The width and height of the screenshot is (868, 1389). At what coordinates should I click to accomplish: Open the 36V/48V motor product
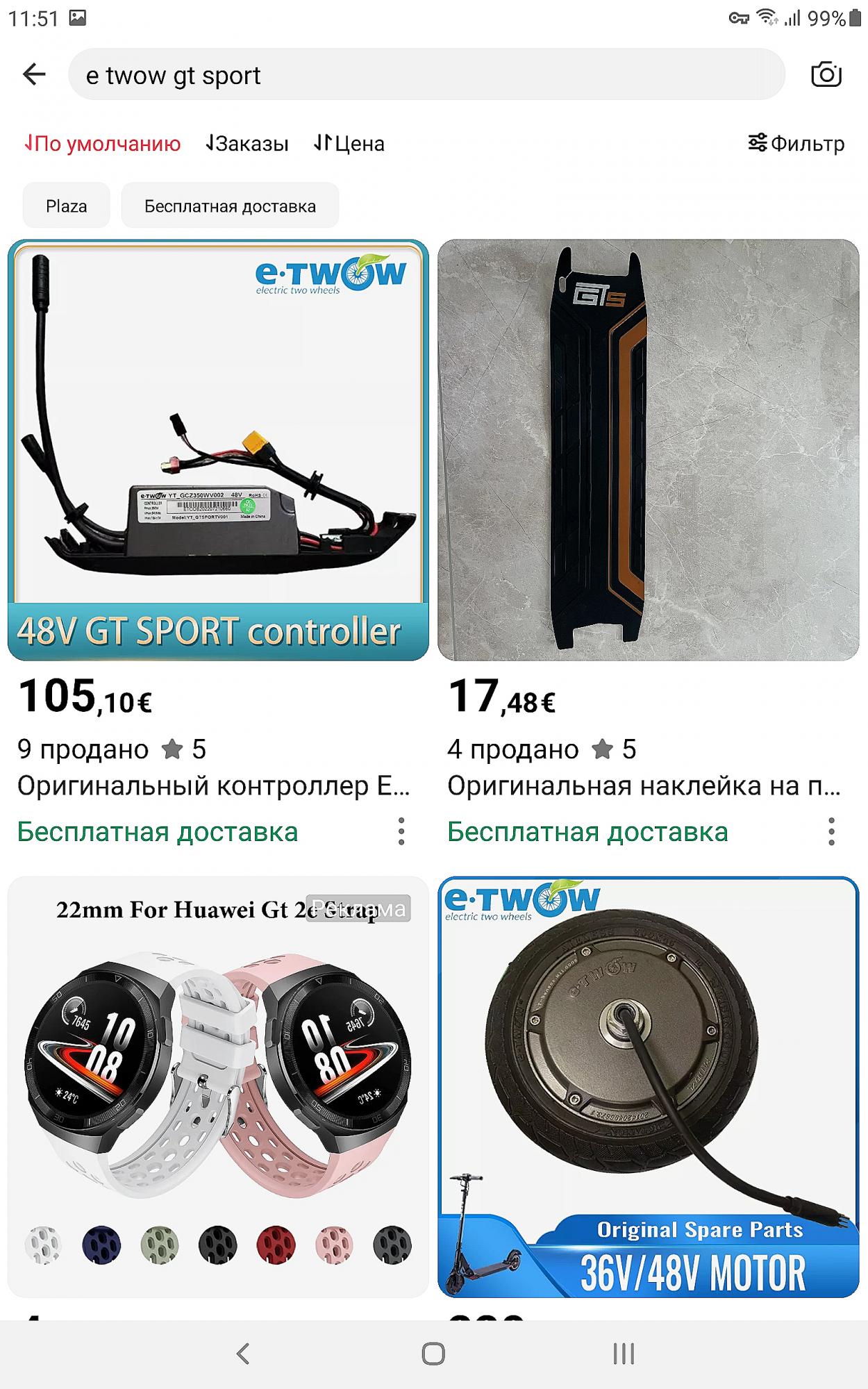tap(648, 1087)
